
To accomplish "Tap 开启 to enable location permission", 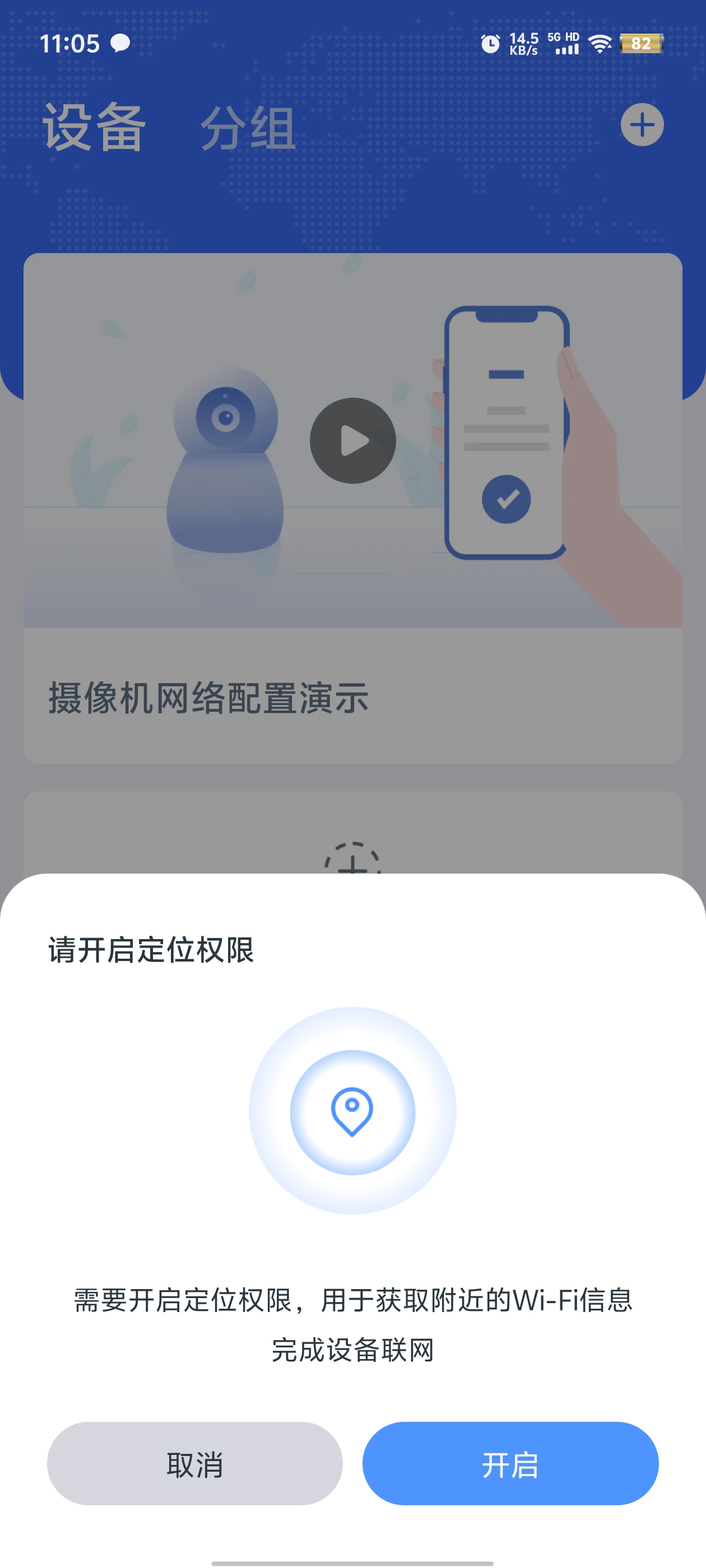I will click(510, 1465).
